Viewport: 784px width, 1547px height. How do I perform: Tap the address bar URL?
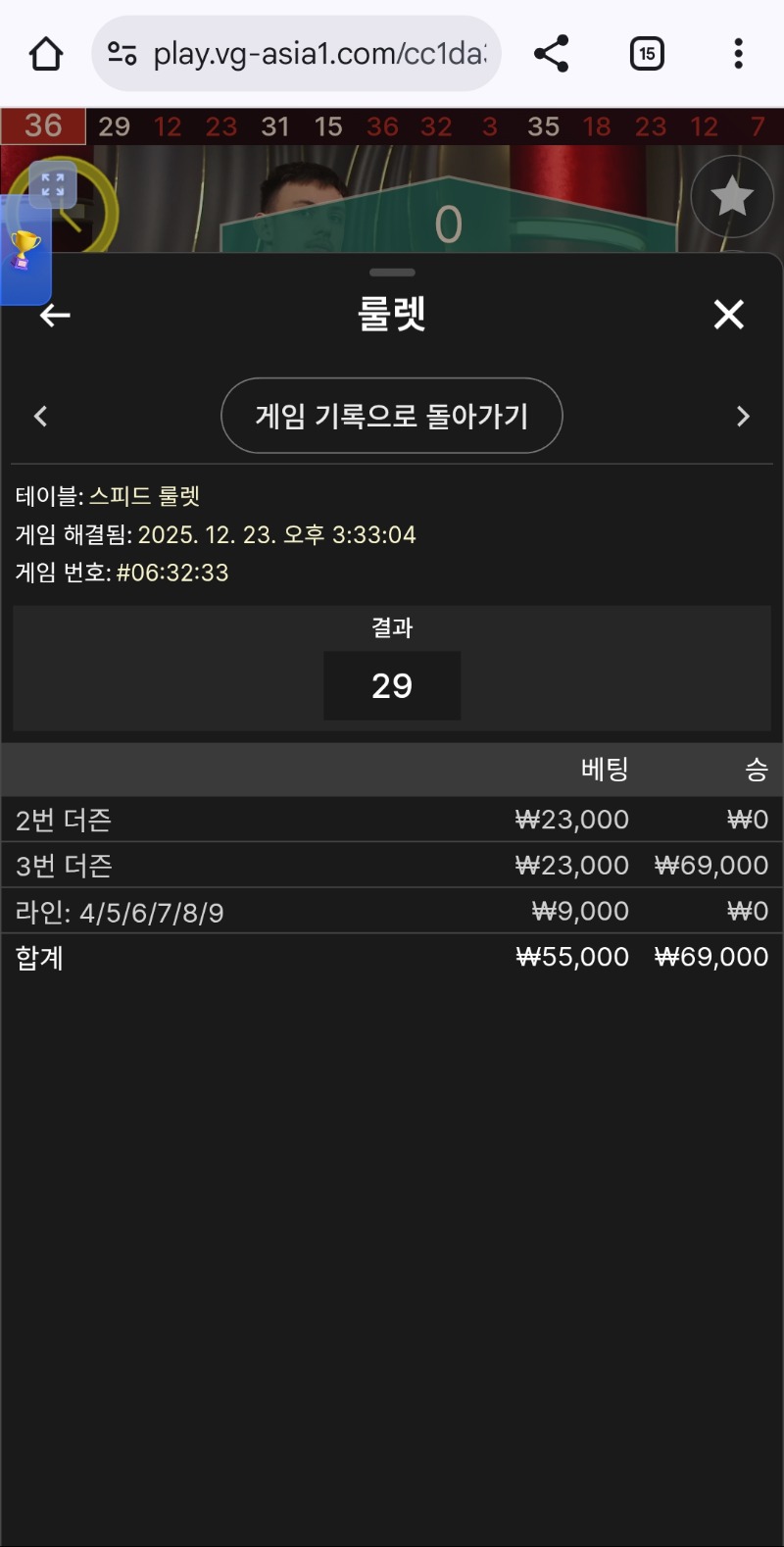coord(318,54)
